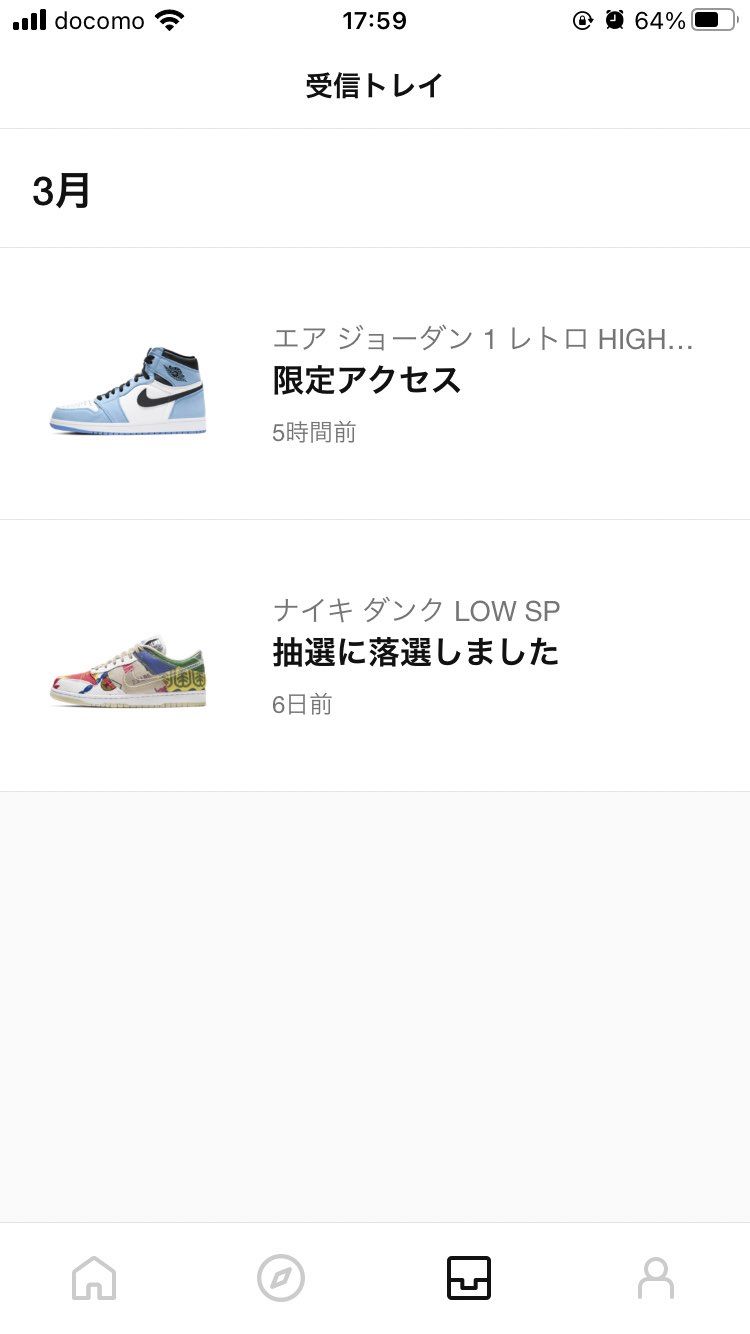Select the 受信トレイ header title
The image size is (750, 1334).
point(374,85)
